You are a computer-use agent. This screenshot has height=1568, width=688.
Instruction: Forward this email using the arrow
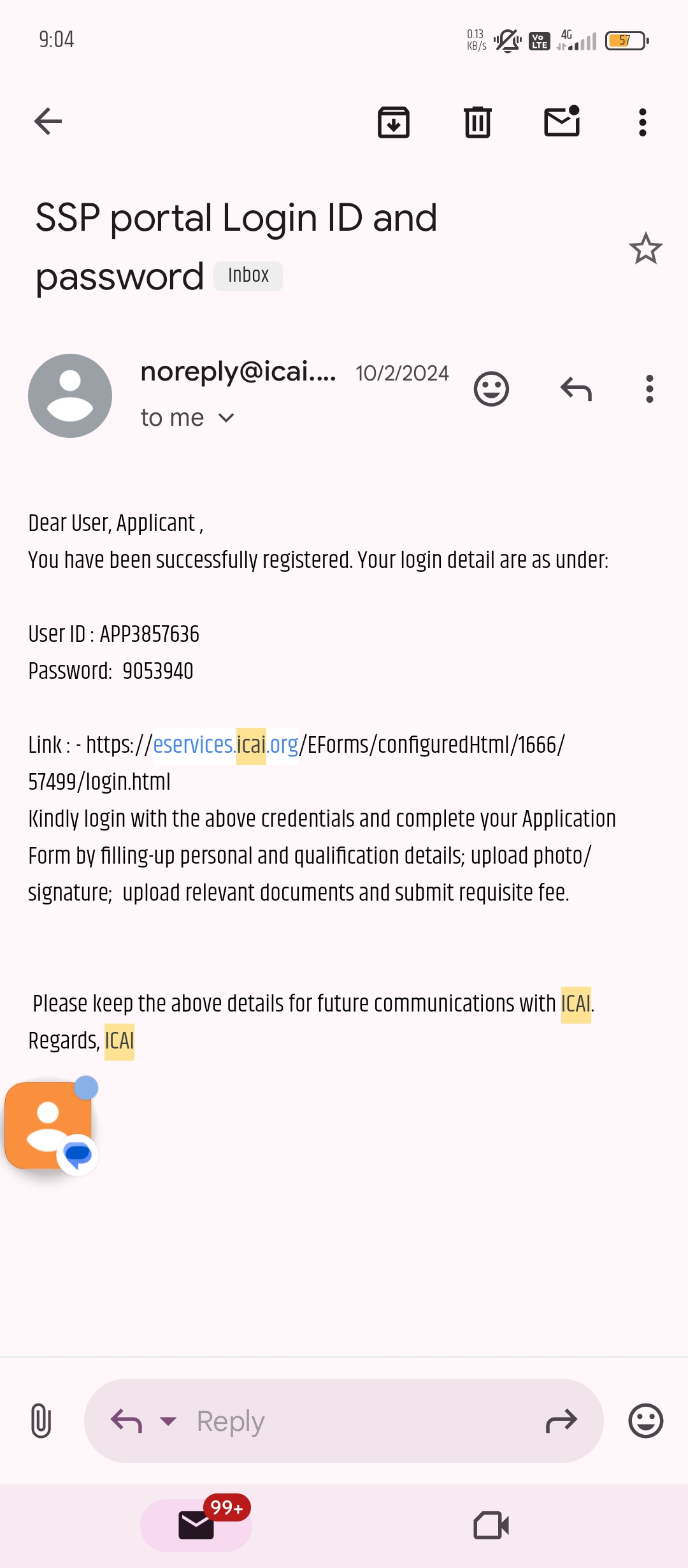(561, 1421)
